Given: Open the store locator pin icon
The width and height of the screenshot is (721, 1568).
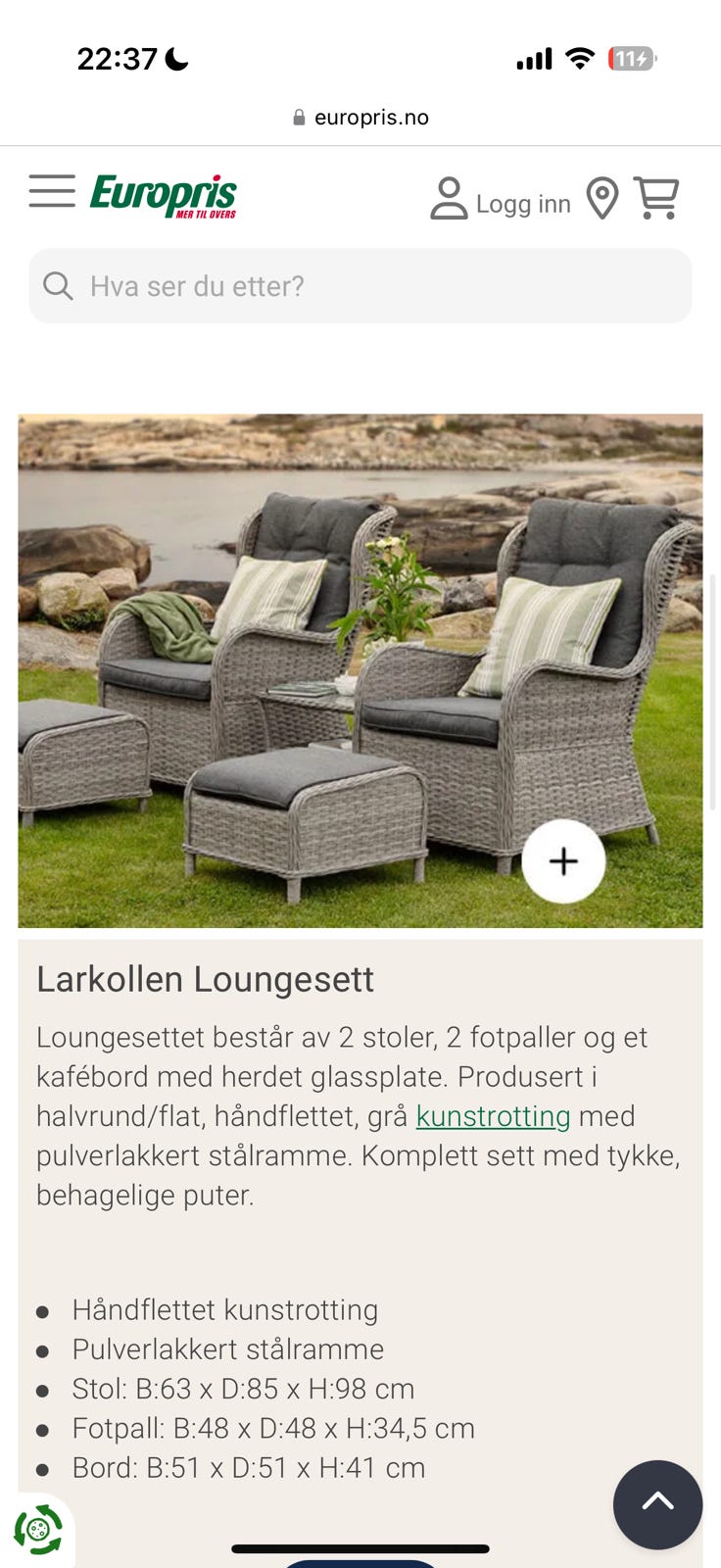Looking at the screenshot, I should 601,198.
